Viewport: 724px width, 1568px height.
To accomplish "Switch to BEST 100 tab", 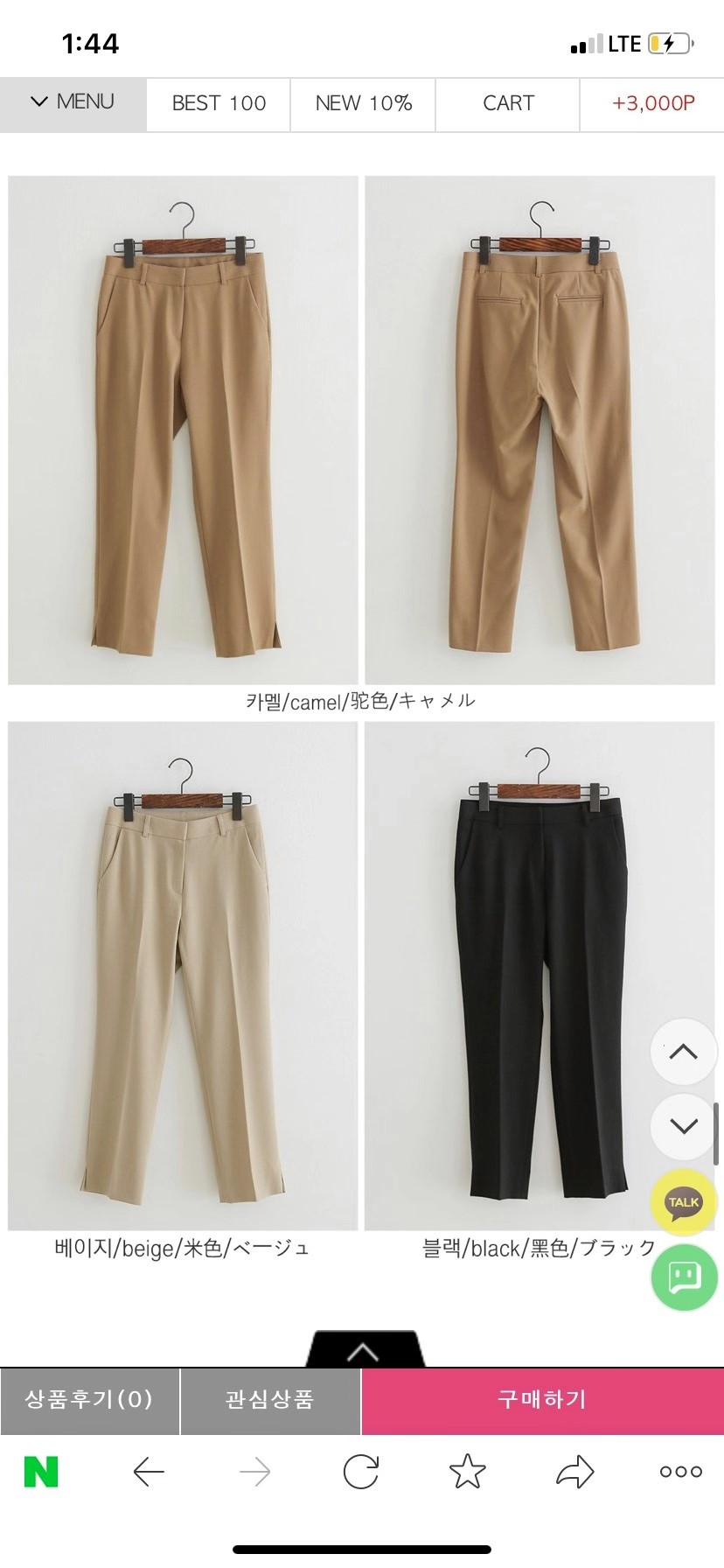I will click(x=219, y=103).
